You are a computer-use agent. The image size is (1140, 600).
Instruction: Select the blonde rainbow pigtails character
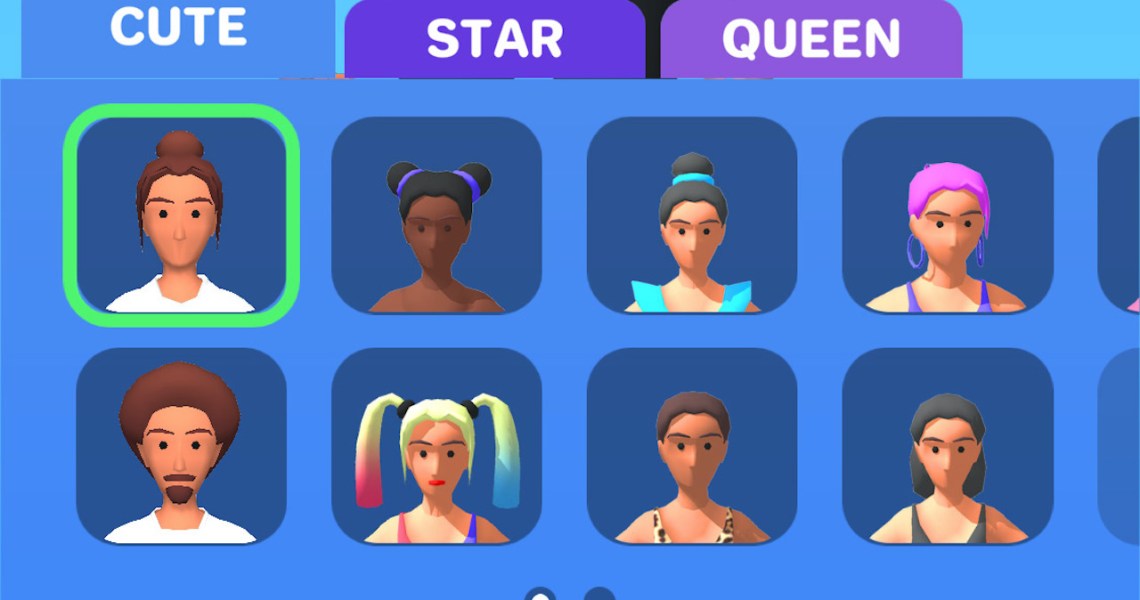tap(436, 446)
